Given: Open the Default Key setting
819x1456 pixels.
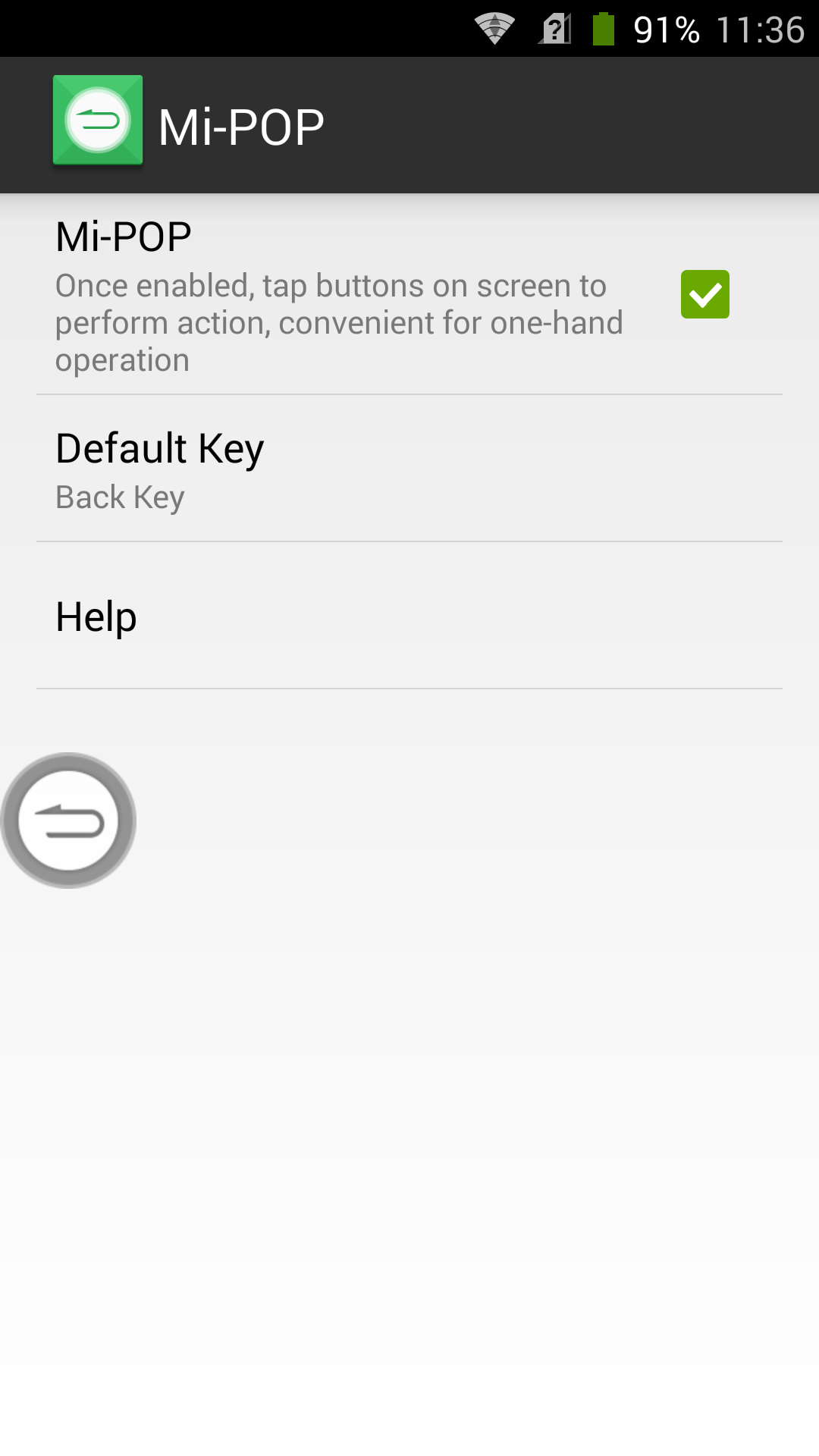Looking at the screenshot, I should point(409,469).
